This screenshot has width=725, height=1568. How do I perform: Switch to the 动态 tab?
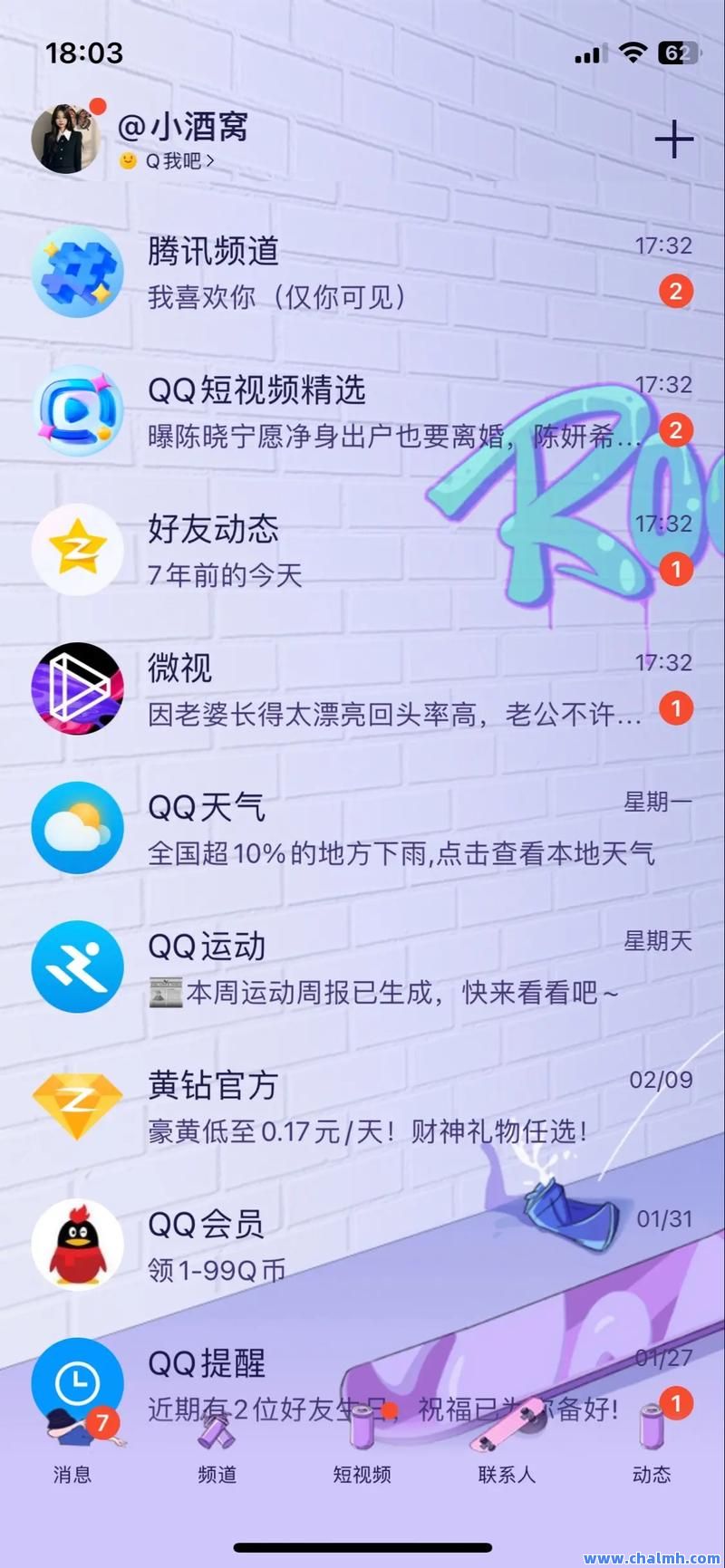(x=652, y=1474)
